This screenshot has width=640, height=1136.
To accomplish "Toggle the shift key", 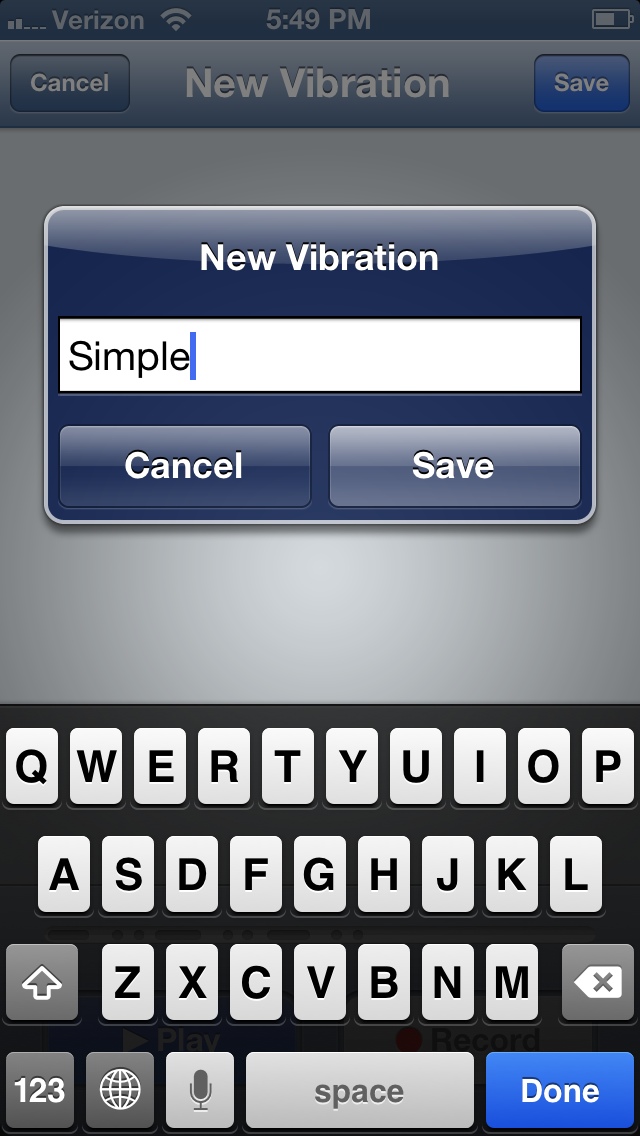I will pyautogui.click(x=41, y=984).
